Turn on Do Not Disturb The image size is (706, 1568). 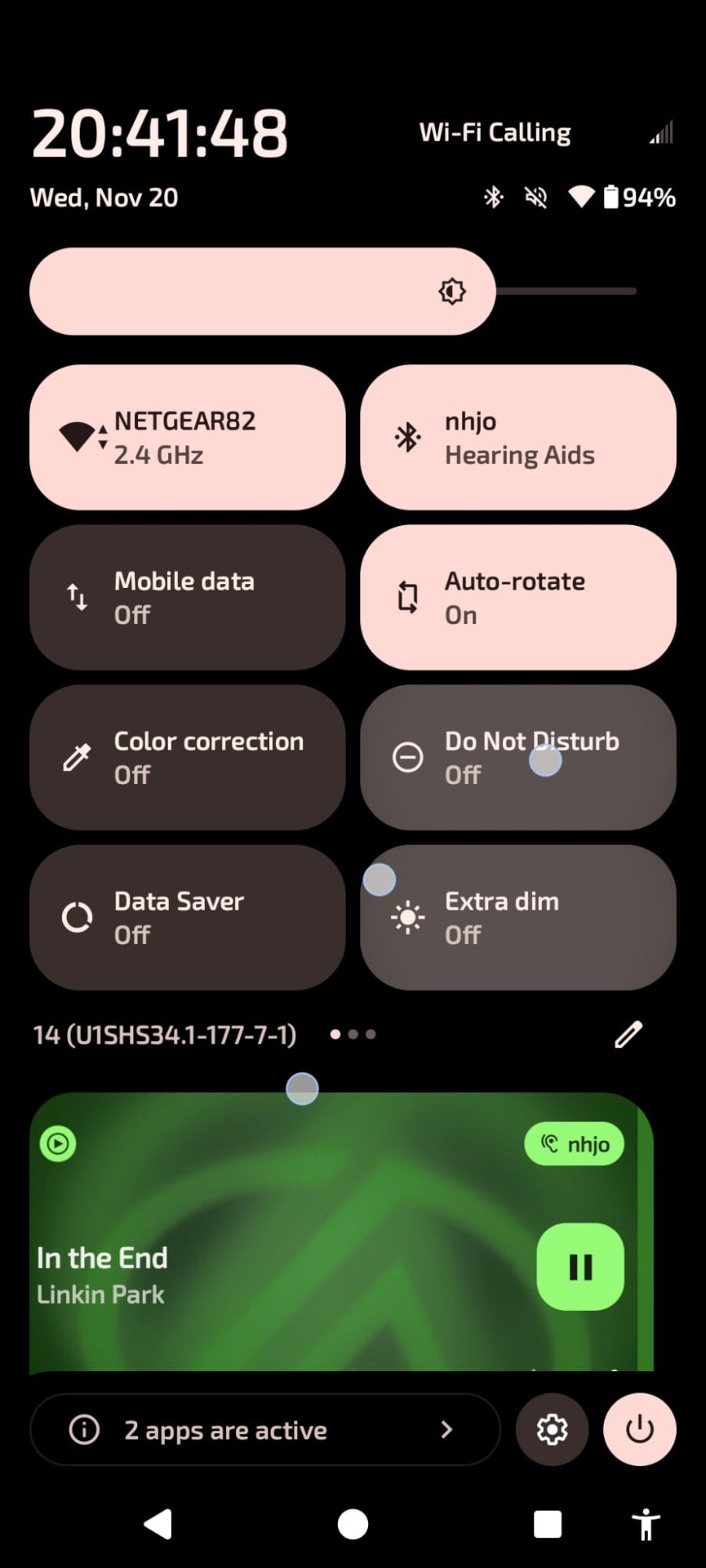(518, 757)
